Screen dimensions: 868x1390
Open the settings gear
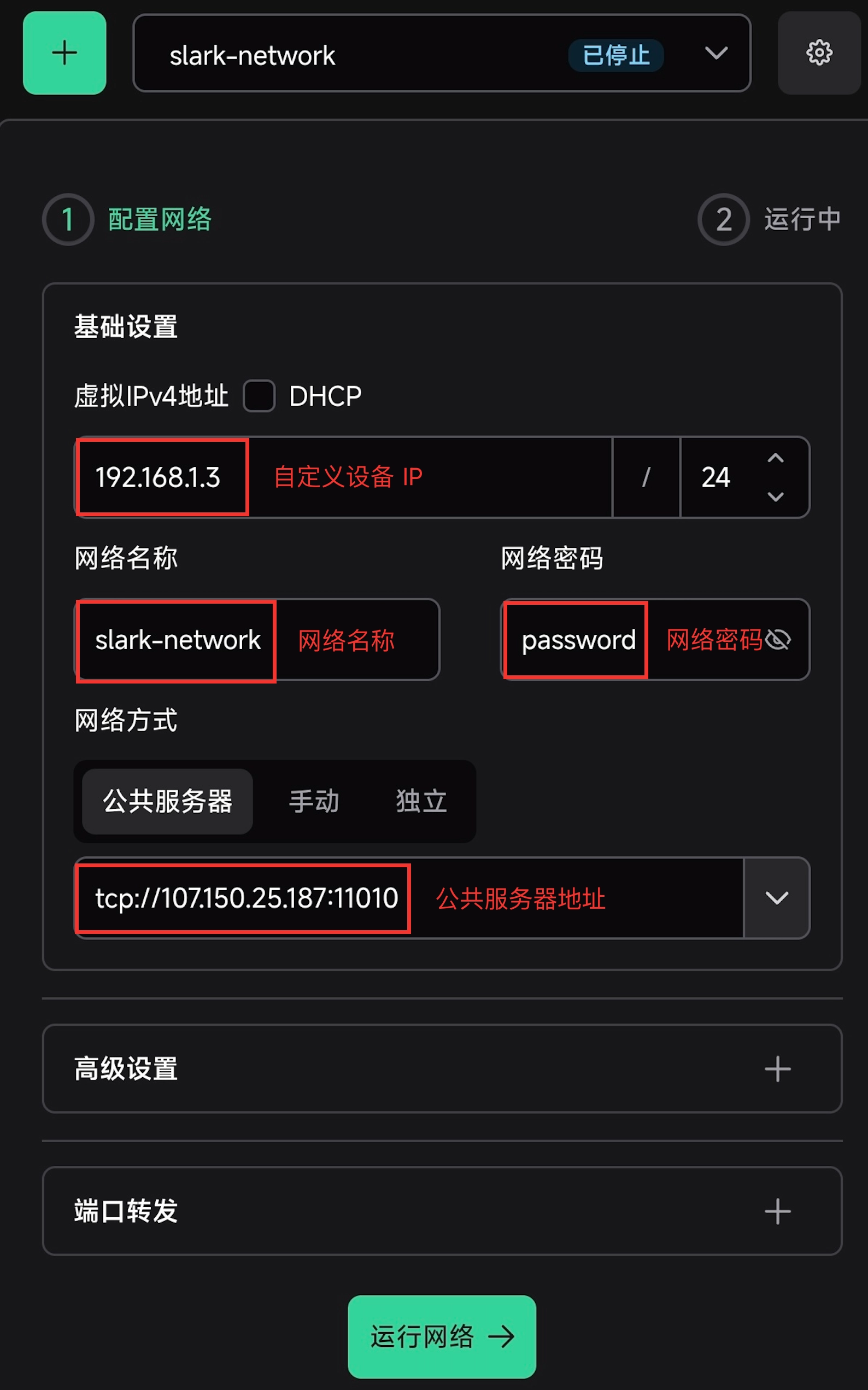pos(819,53)
